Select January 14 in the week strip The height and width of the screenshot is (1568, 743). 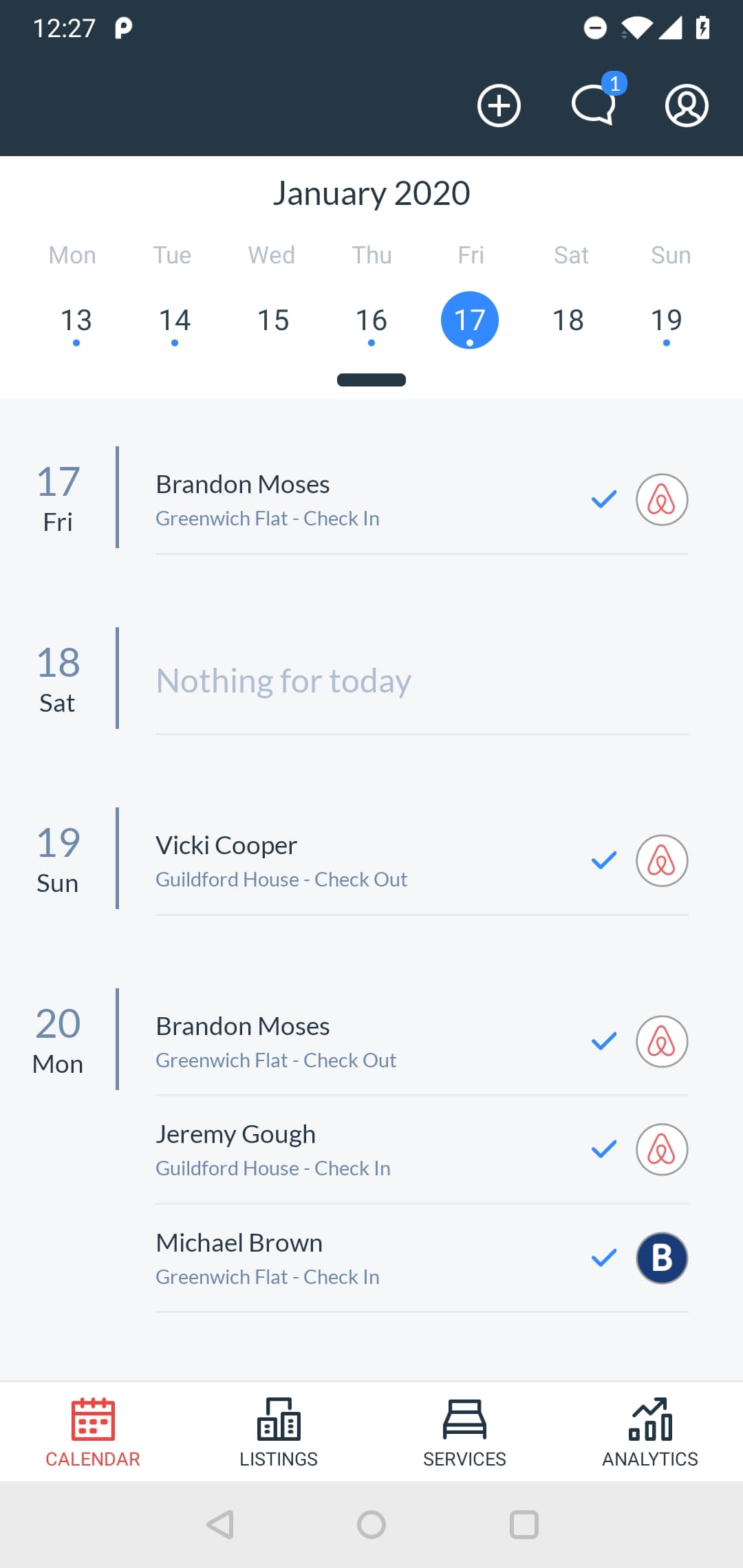[x=174, y=320]
